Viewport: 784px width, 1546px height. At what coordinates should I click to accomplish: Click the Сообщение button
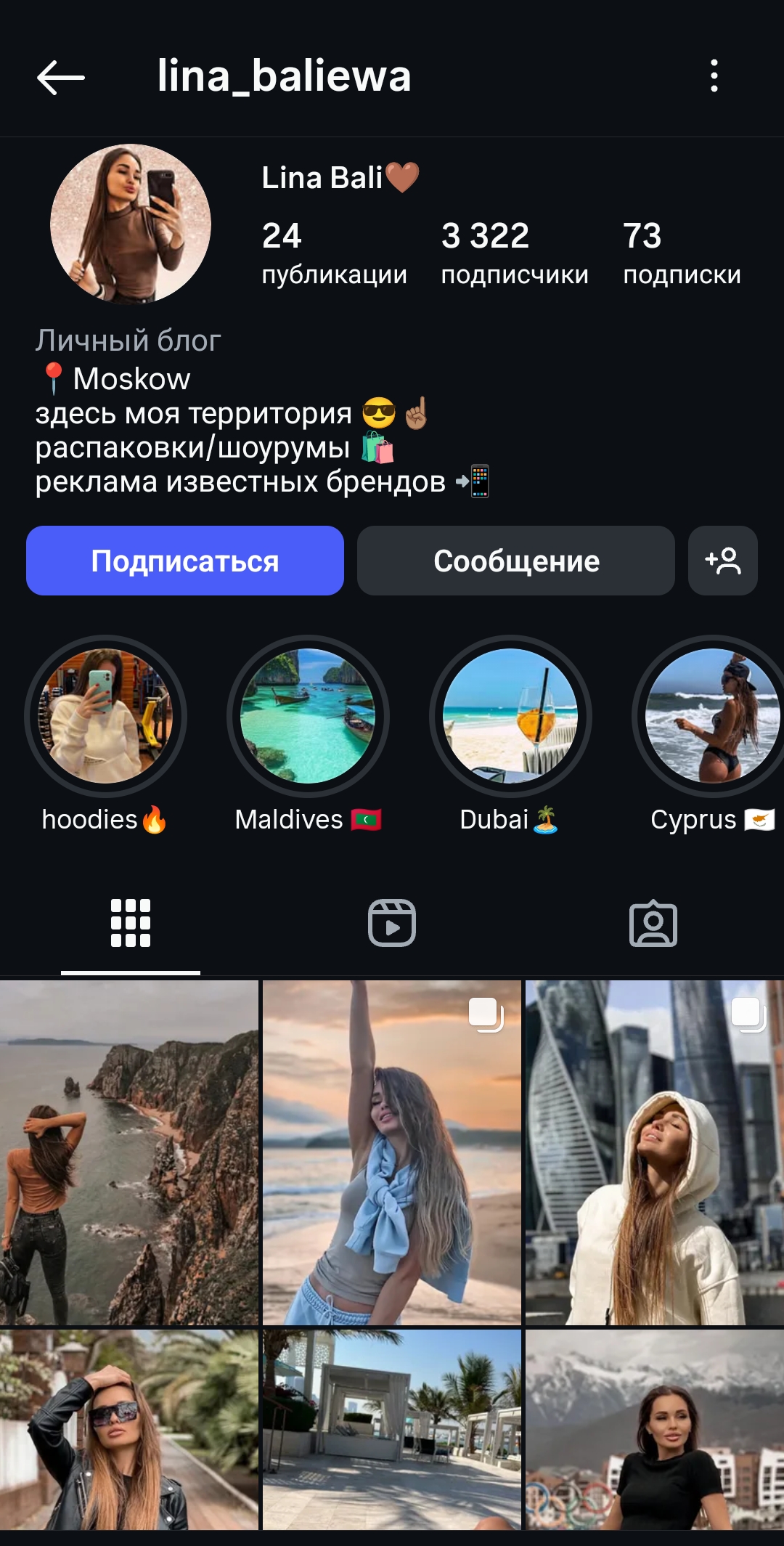pyautogui.click(x=515, y=560)
